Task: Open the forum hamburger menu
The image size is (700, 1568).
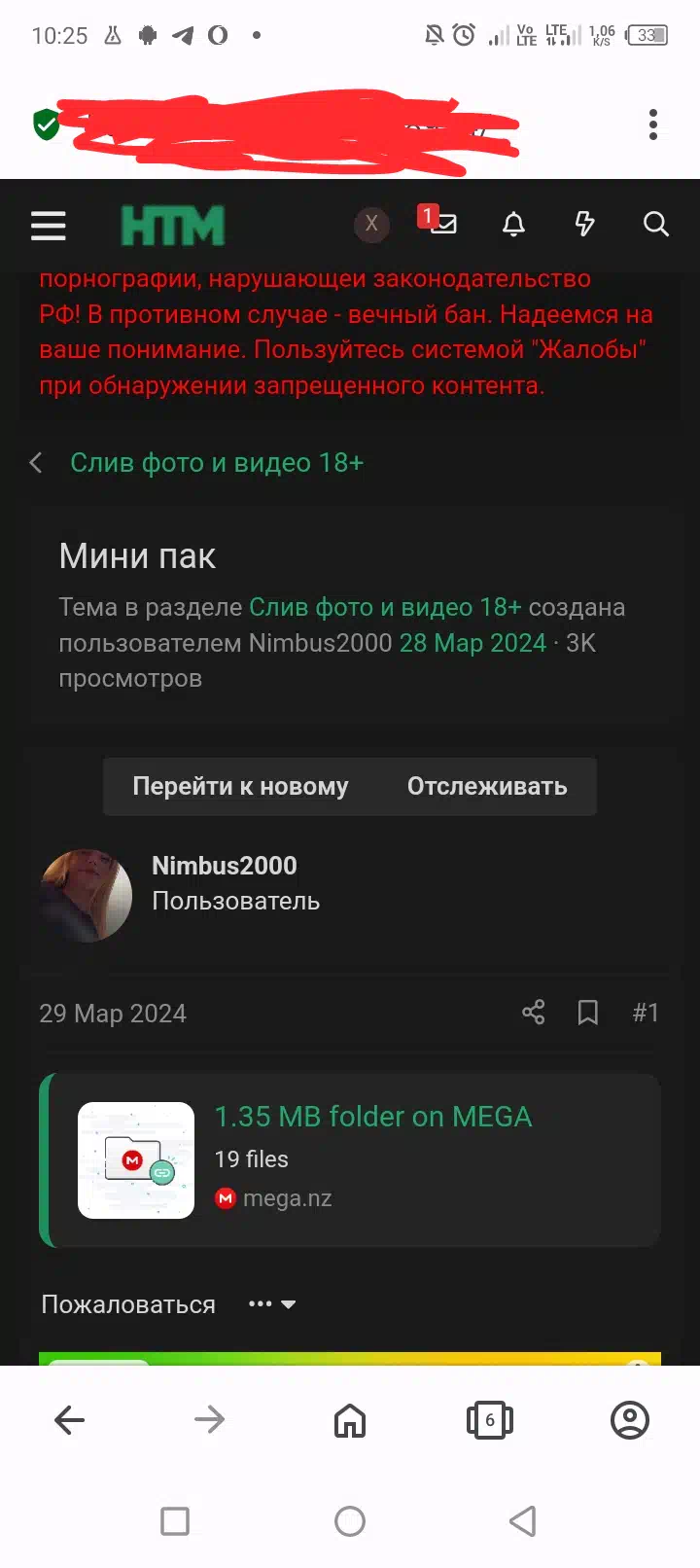Action: point(48,226)
